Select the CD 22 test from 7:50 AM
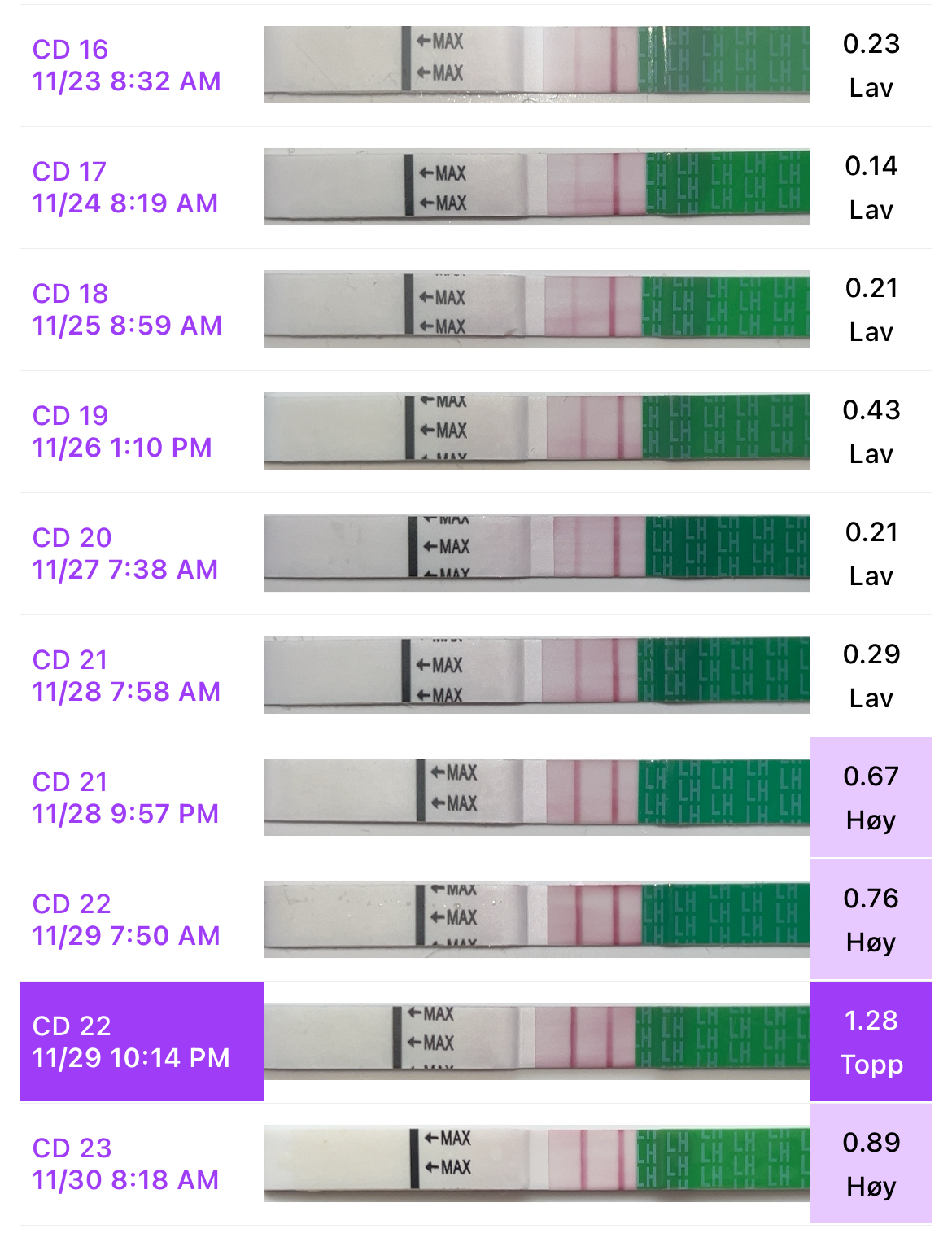The image size is (952, 1242). [x=126, y=920]
